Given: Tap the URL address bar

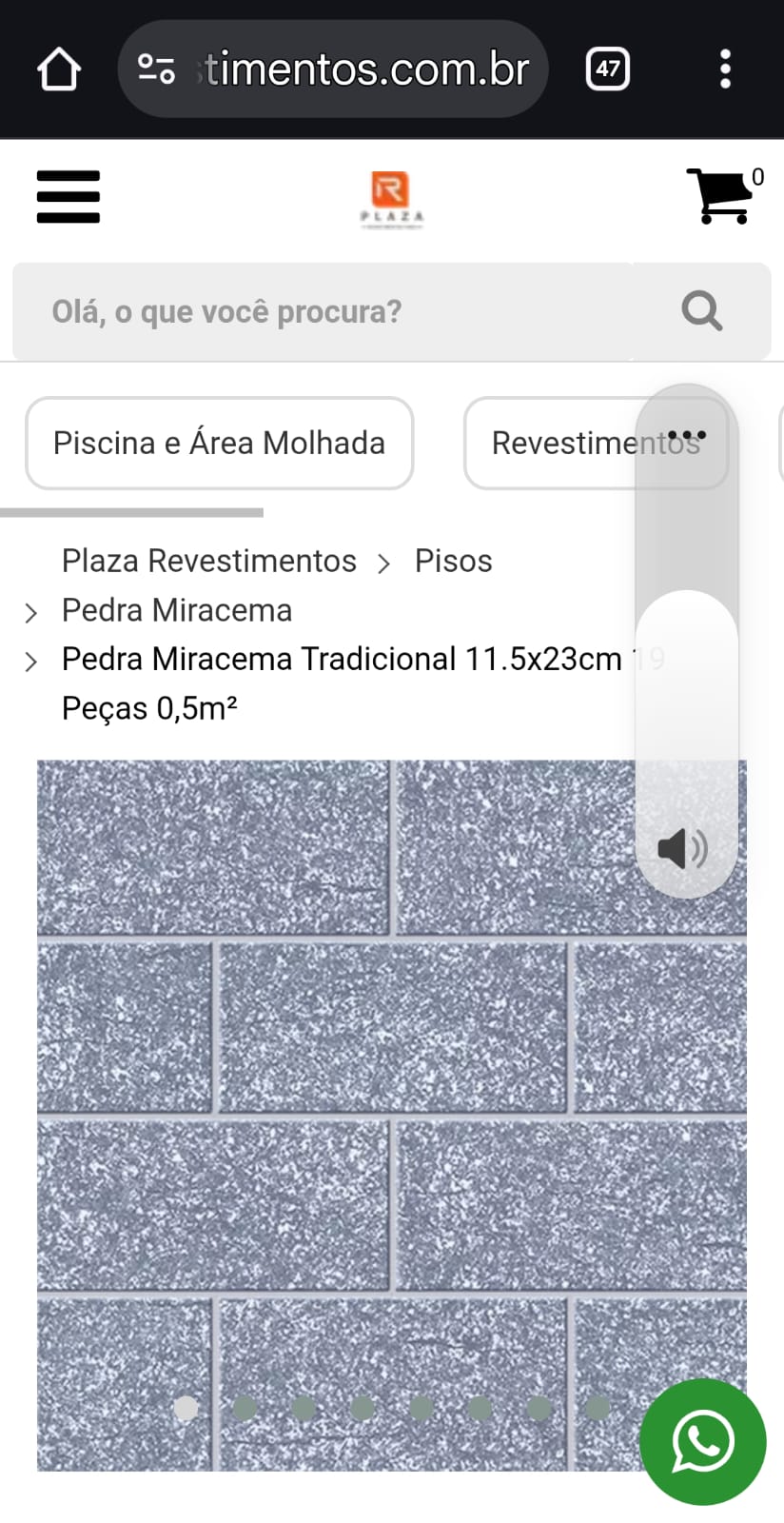Looking at the screenshot, I should point(333,69).
